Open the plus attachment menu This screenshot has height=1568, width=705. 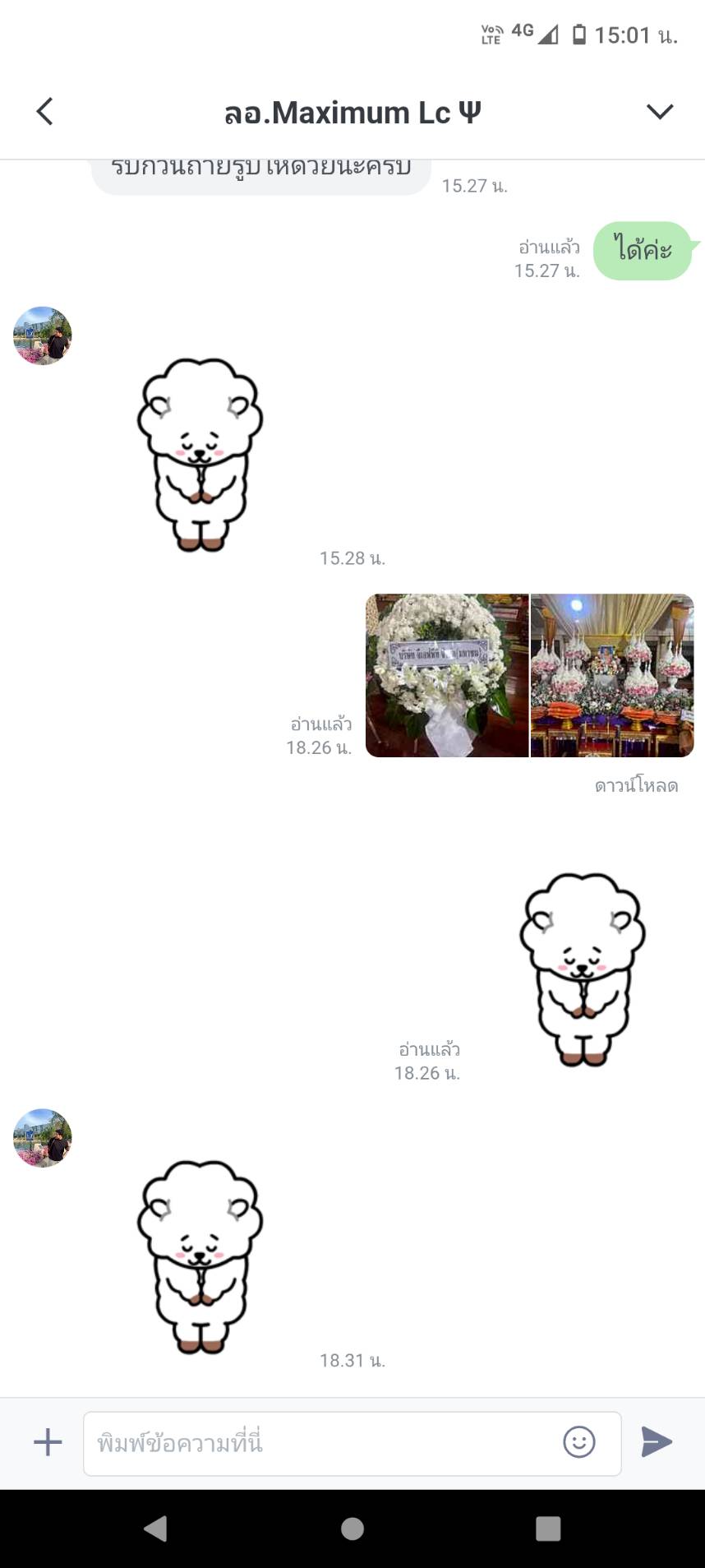(x=48, y=1442)
